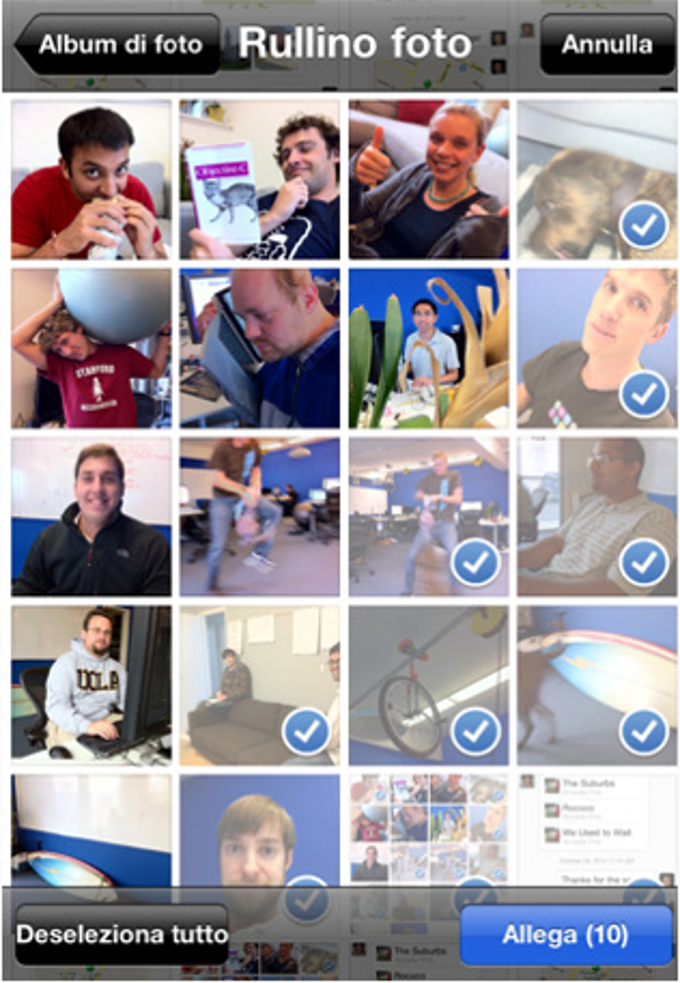Select smiling man in black jacket photo

click(x=91, y=516)
